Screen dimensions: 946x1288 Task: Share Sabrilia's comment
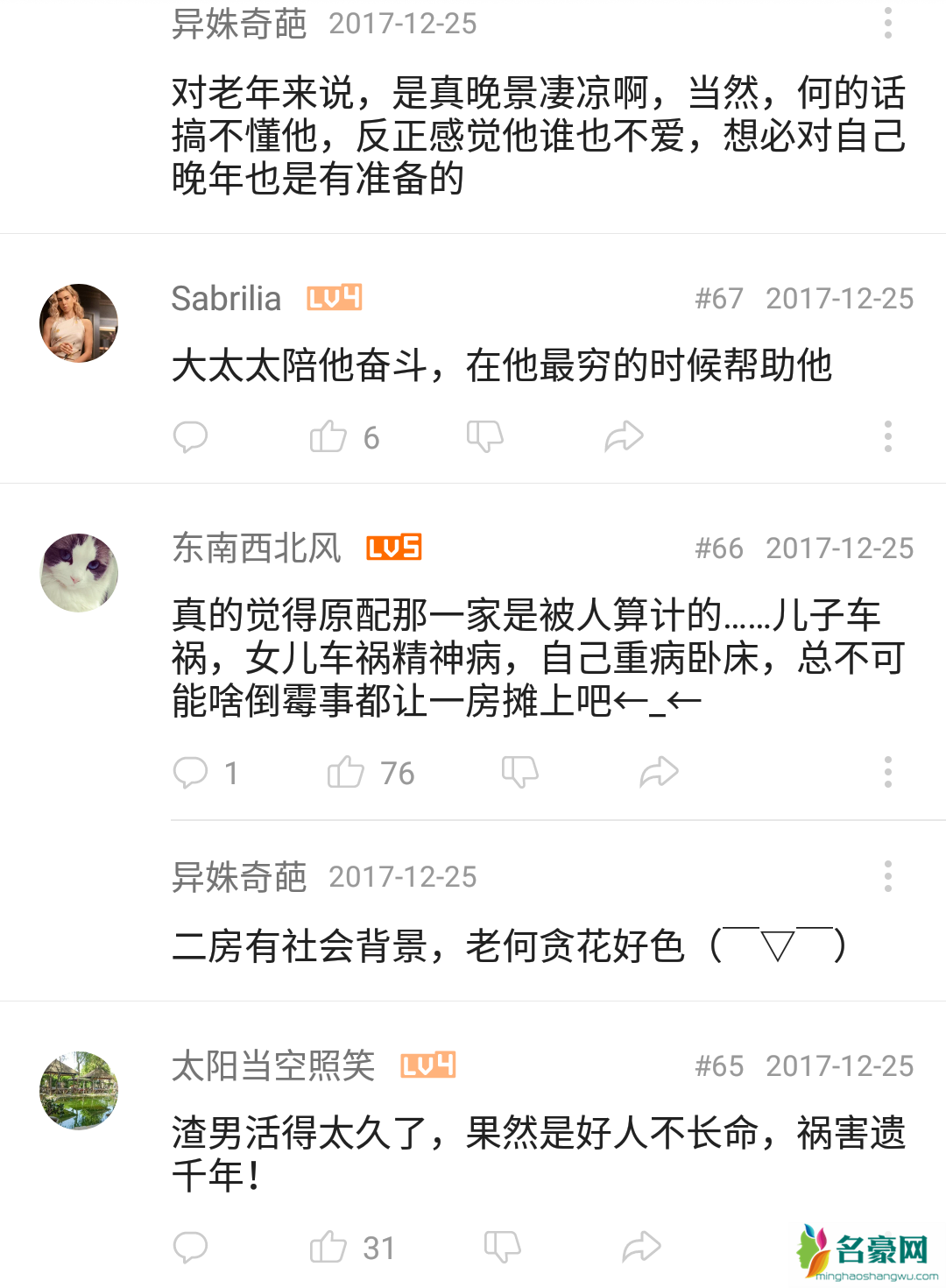pyautogui.click(x=624, y=435)
